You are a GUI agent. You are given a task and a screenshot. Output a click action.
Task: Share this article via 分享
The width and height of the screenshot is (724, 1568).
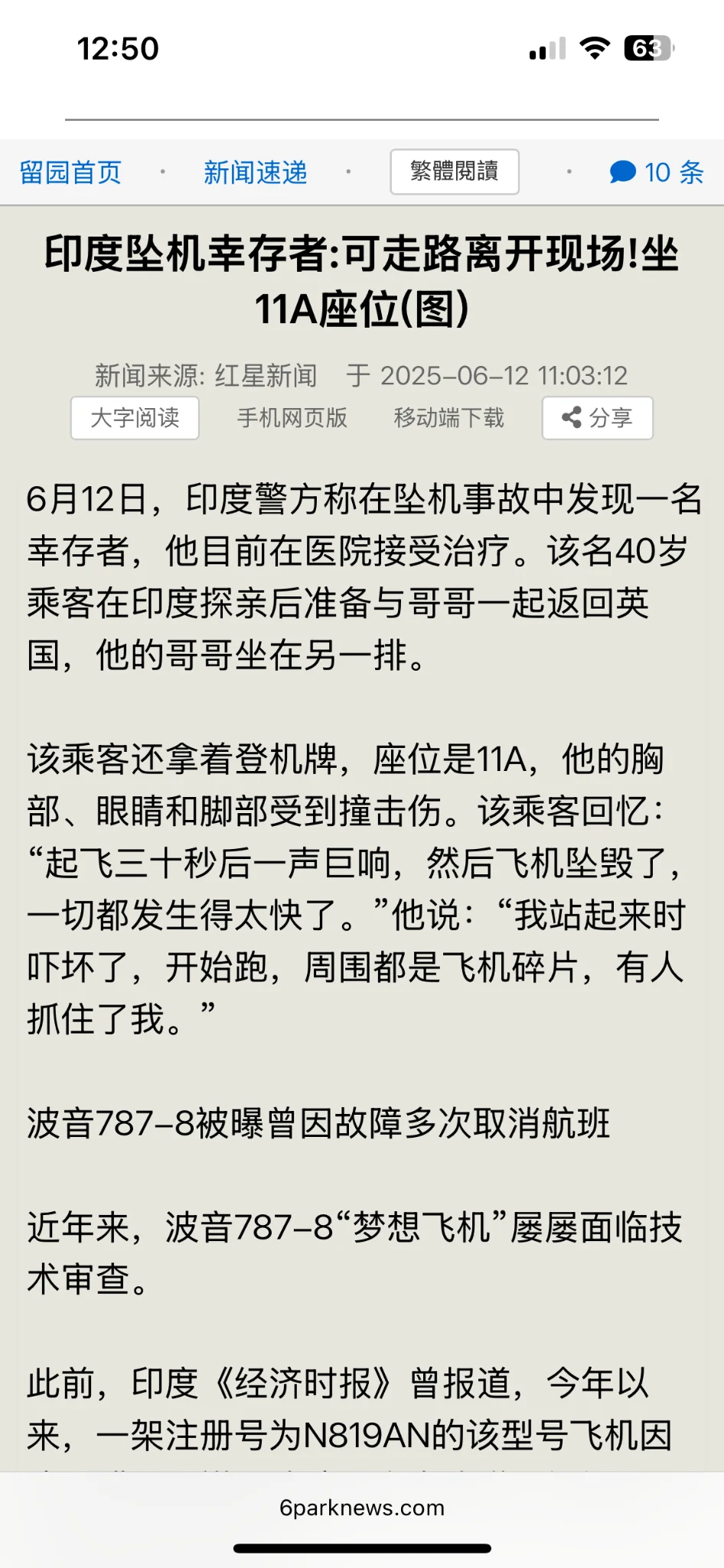(597, 418)
